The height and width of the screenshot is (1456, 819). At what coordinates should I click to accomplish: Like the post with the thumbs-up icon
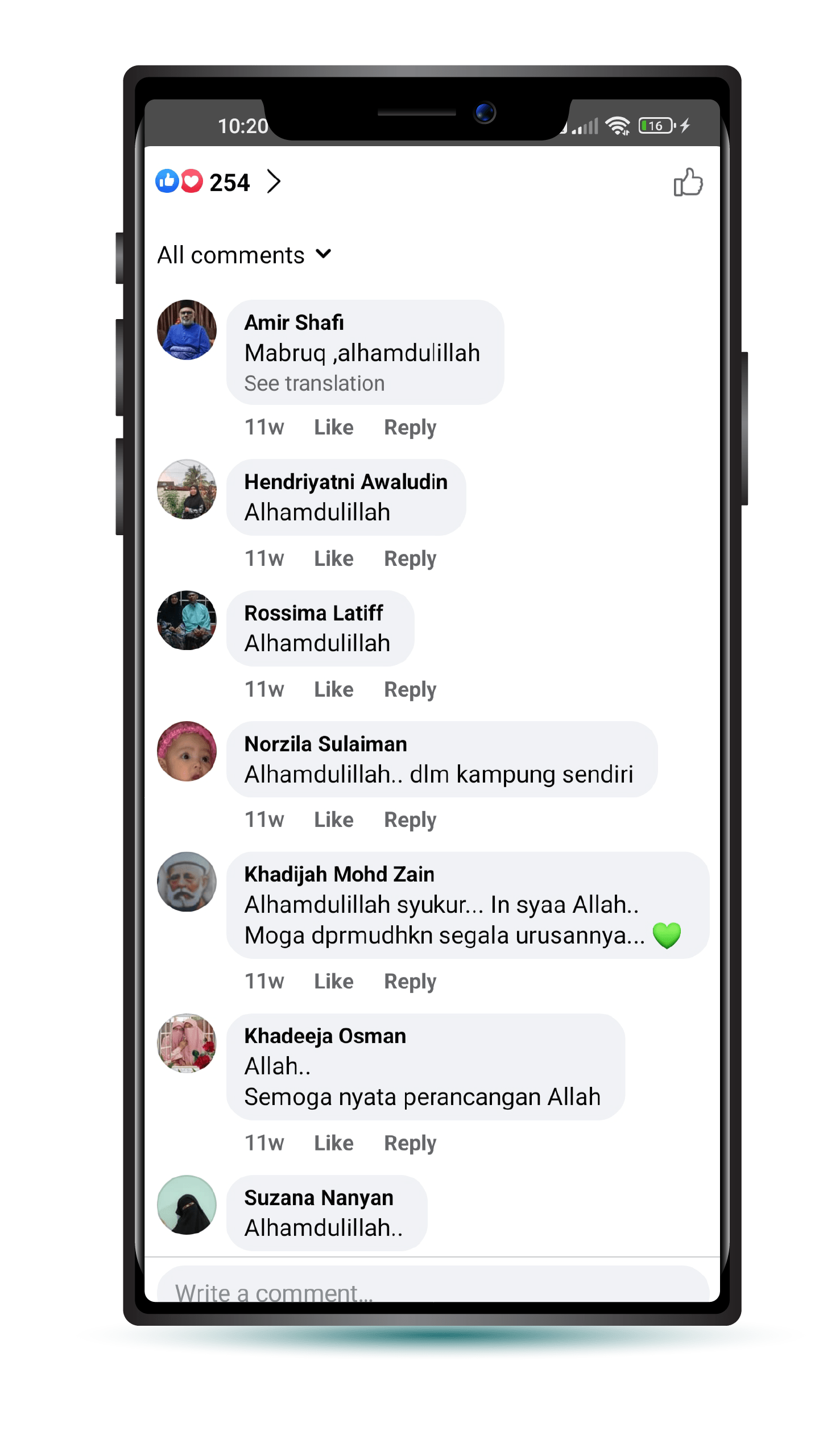click(688, 183)
